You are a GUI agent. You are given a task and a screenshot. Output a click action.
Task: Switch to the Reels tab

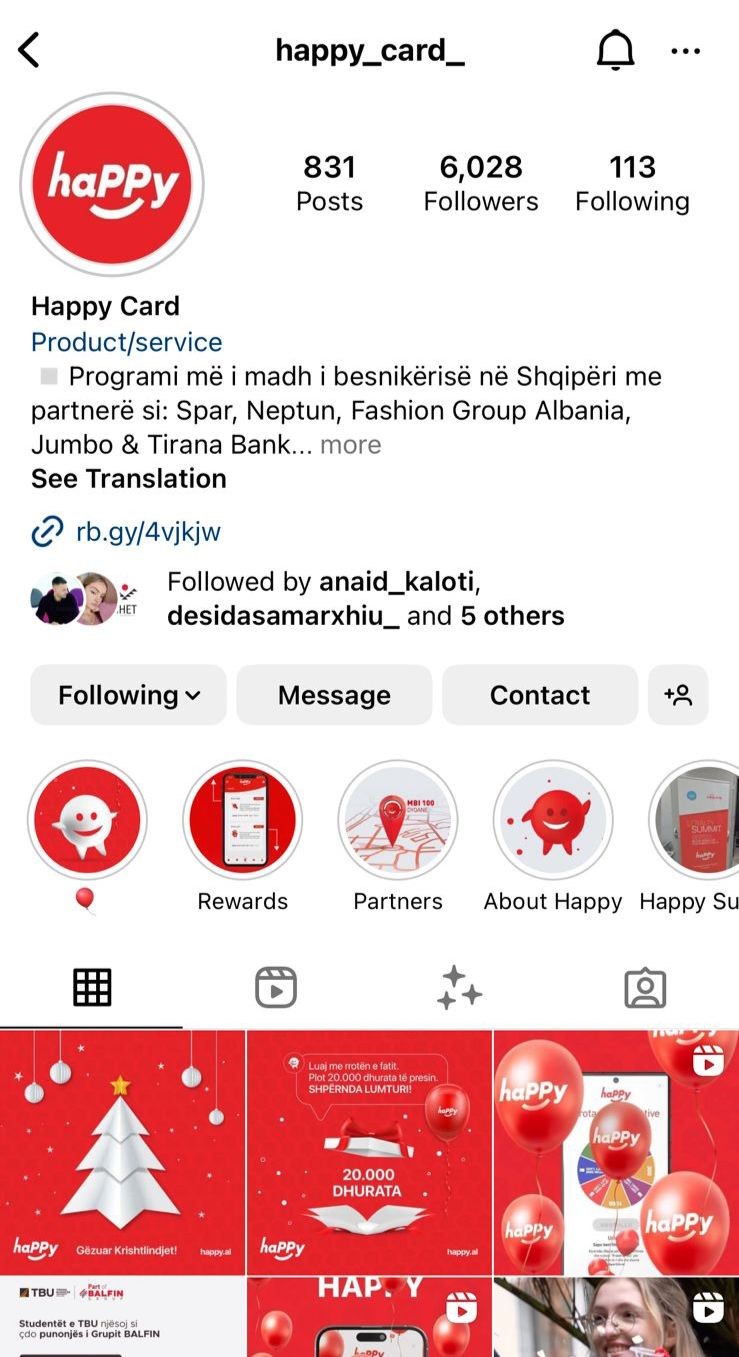pos(276,987)
